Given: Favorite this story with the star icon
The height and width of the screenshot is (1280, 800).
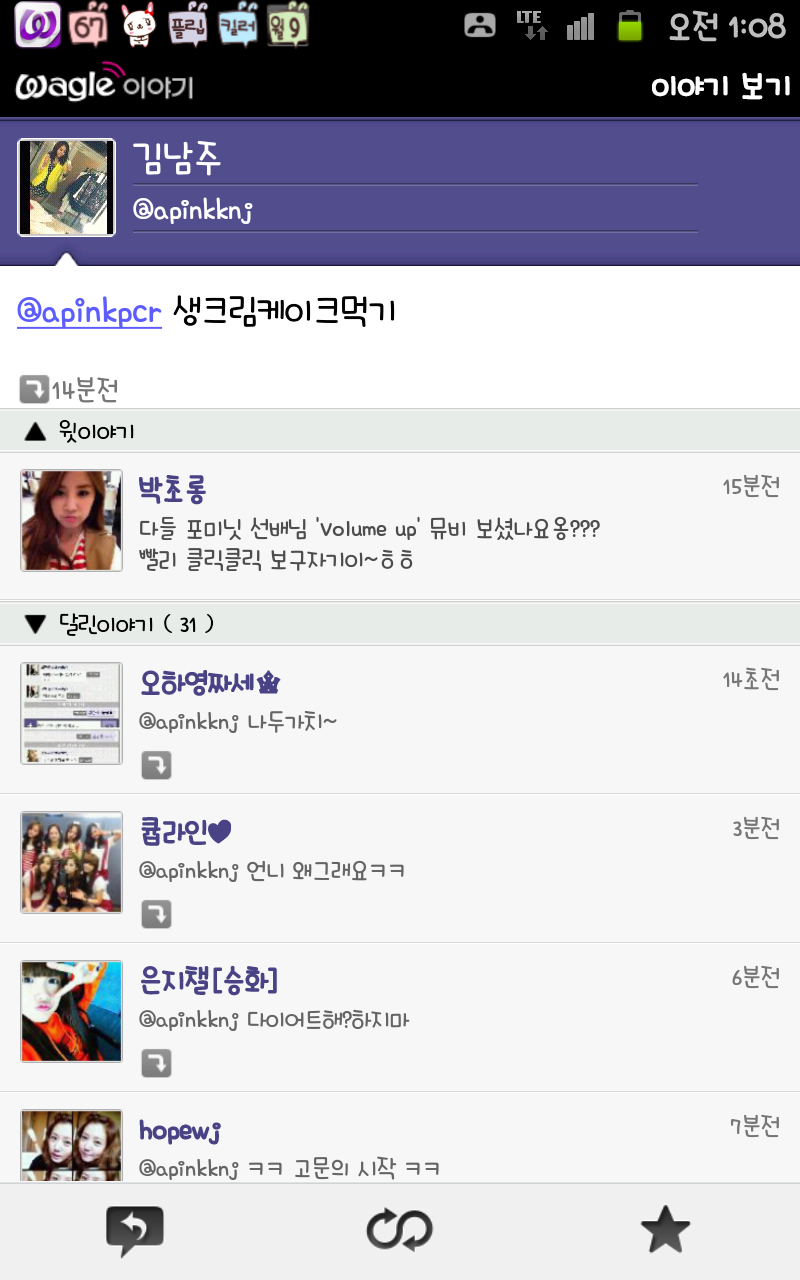Looking at the screenshot, I should (x=665, y=1231).
